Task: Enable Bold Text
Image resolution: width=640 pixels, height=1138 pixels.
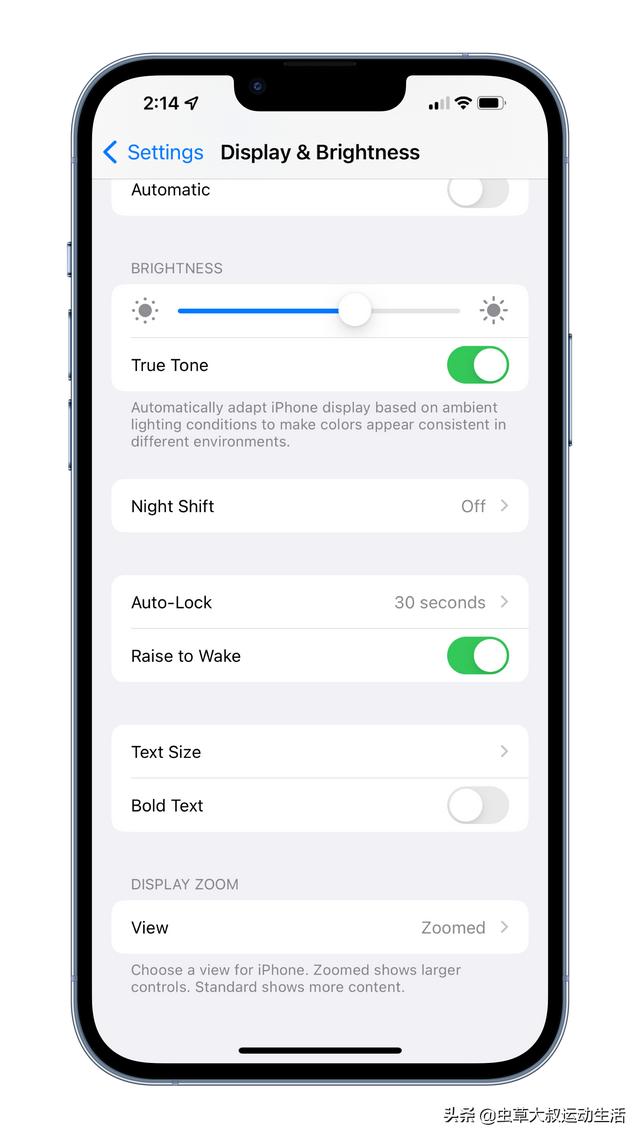Action: click(x=477, y=806)
